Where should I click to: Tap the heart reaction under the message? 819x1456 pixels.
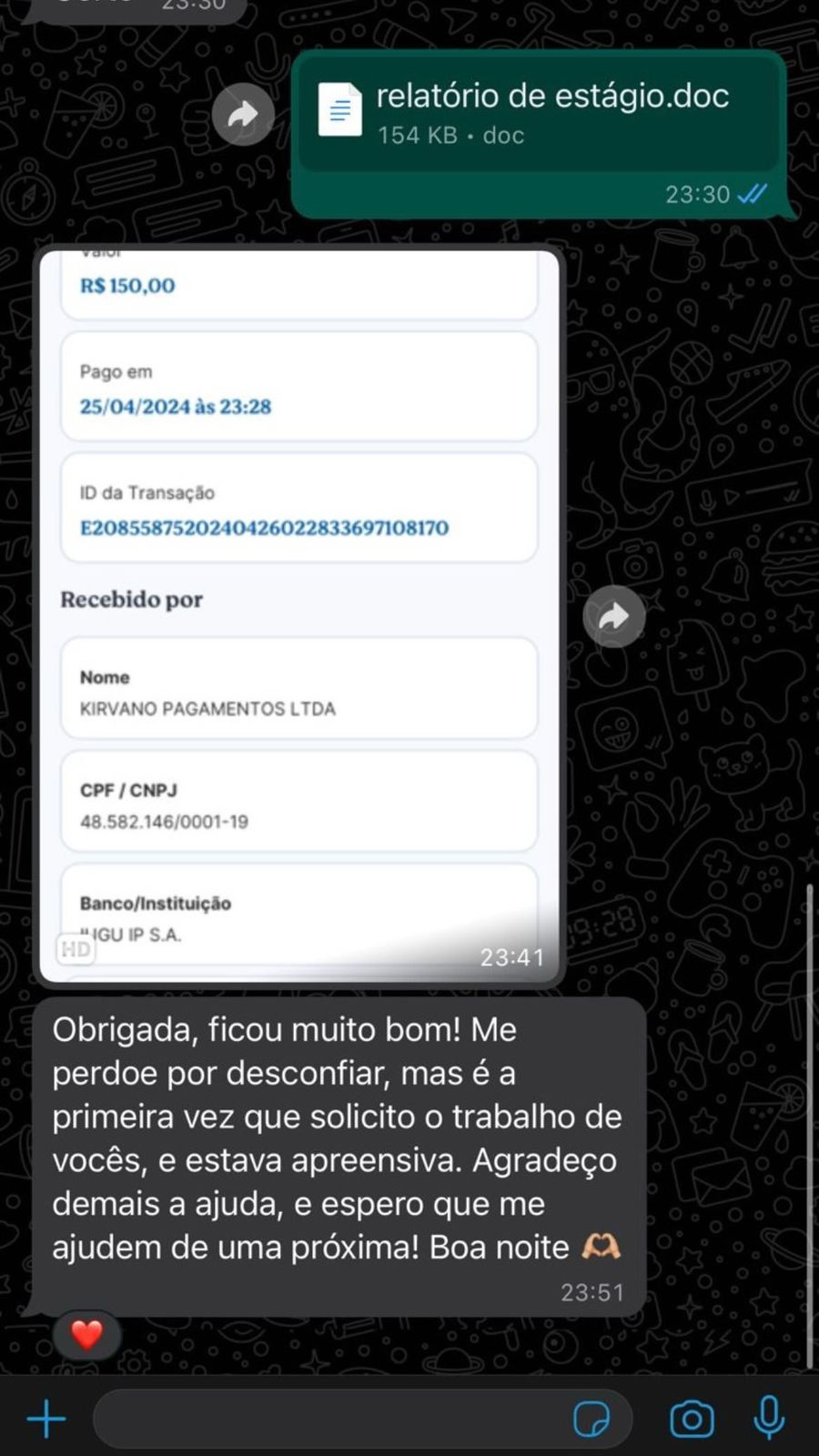point(86,1335)
